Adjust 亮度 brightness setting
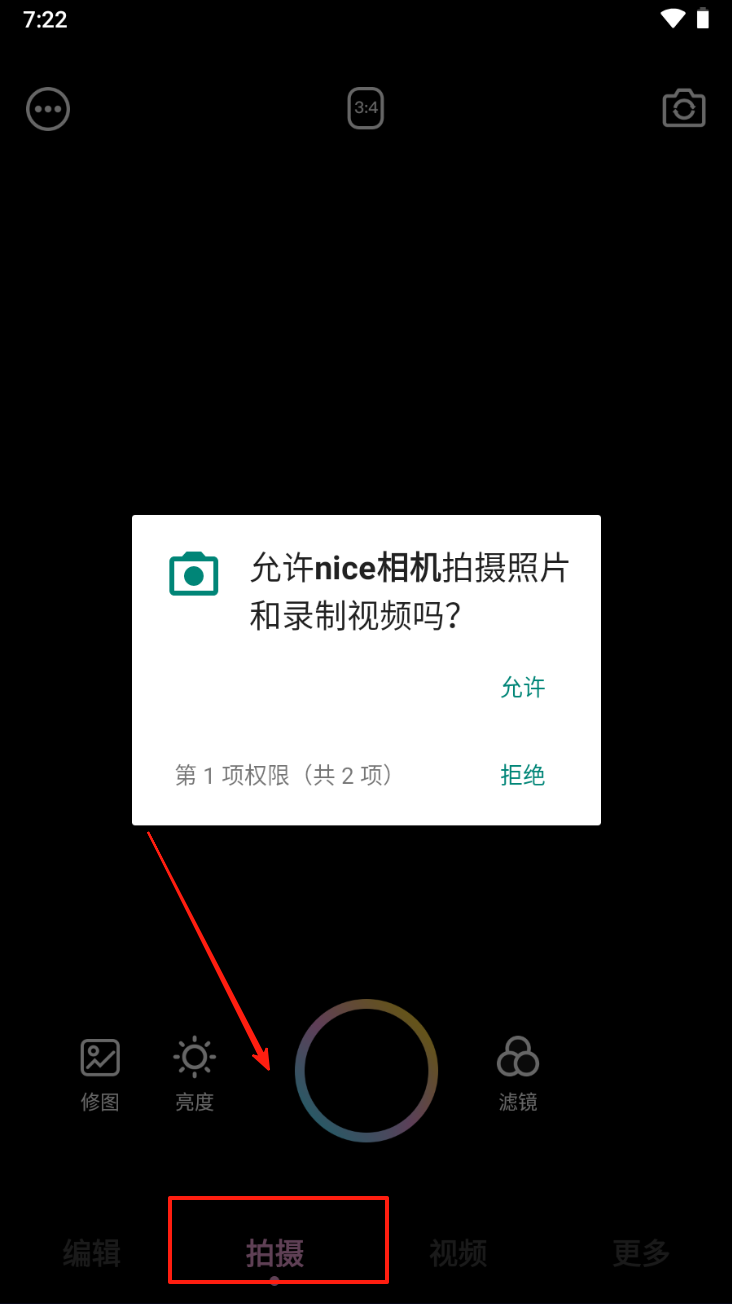 [194, 1073]
